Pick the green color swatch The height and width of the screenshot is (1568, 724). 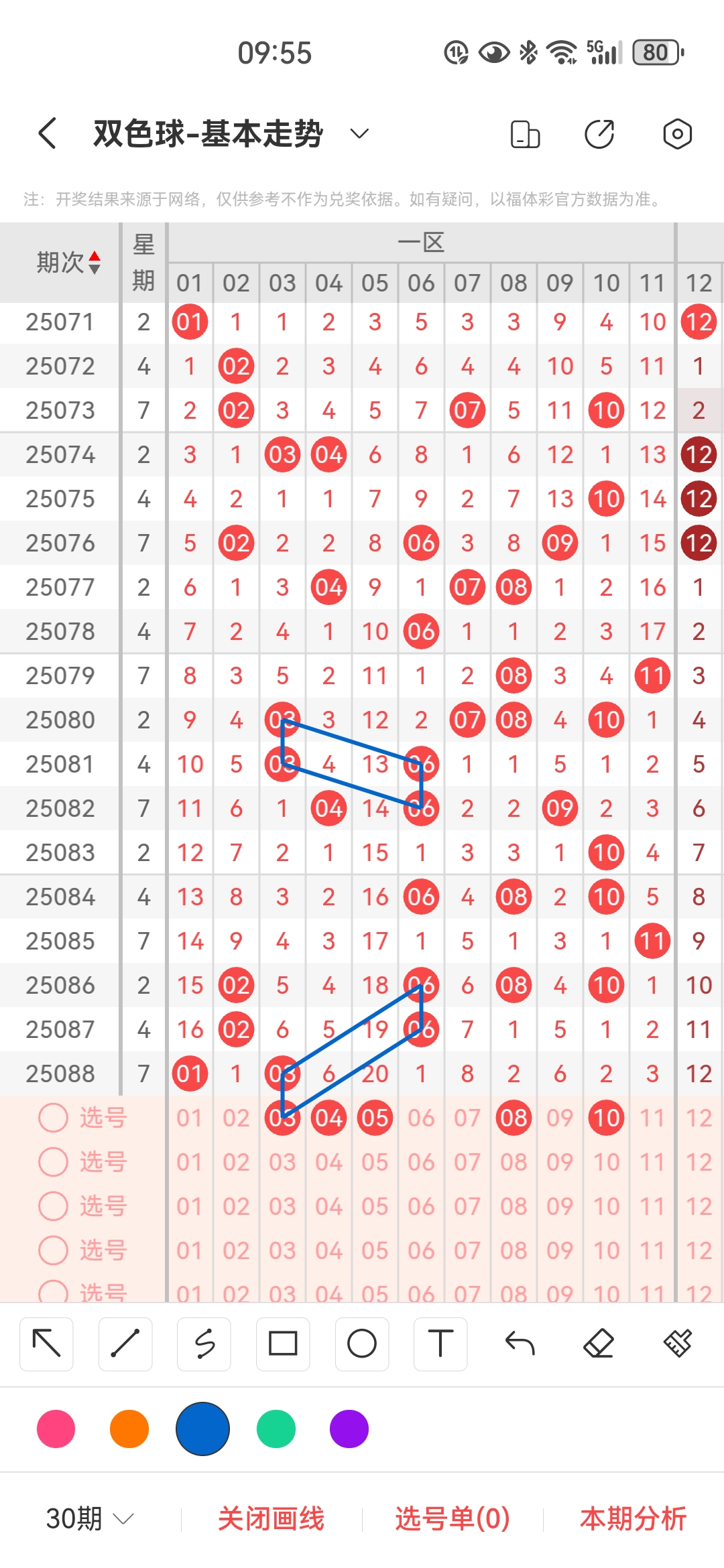coord(276,1429)
